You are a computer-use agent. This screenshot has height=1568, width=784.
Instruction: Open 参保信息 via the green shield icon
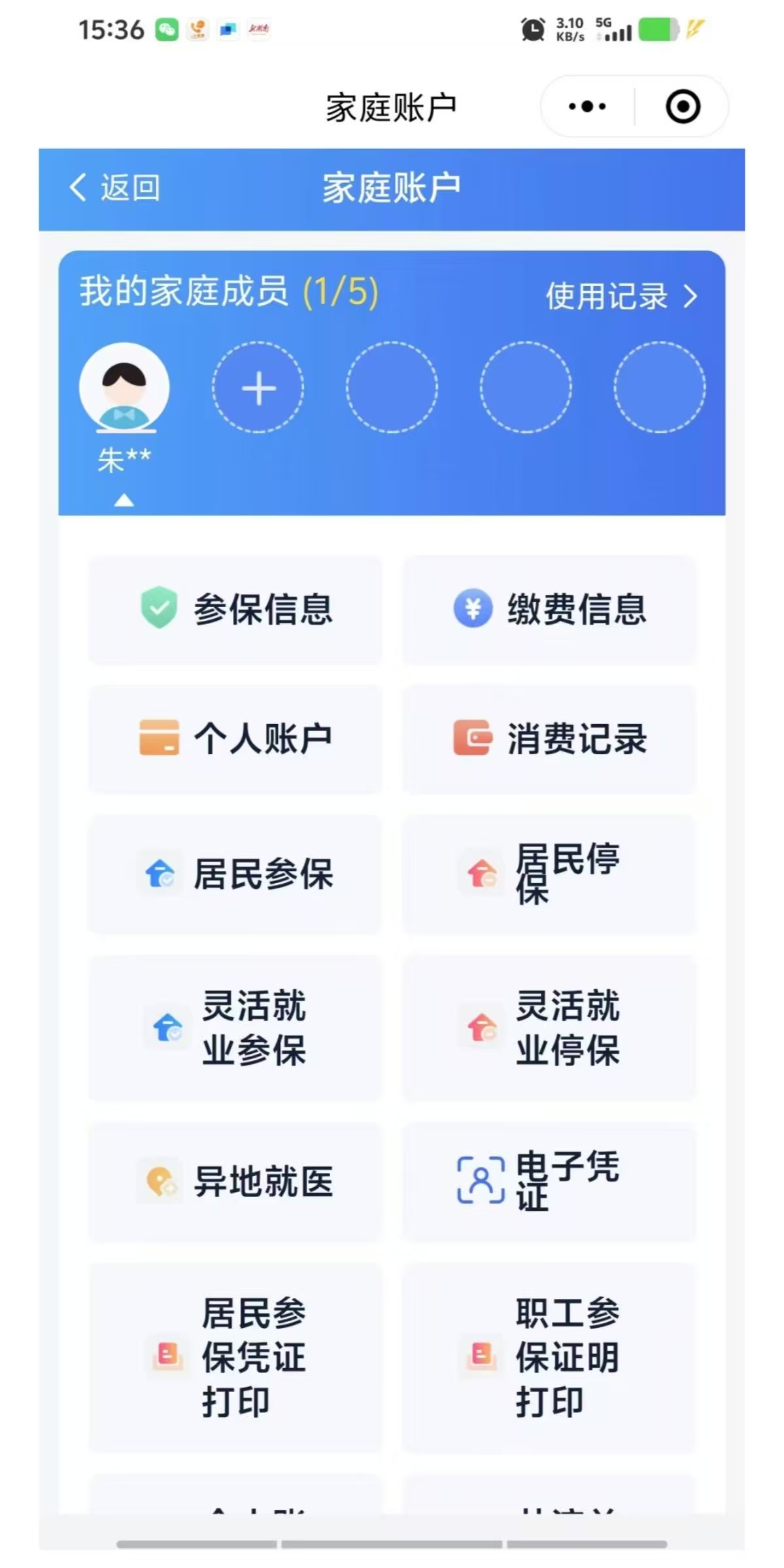pos(159,609)
